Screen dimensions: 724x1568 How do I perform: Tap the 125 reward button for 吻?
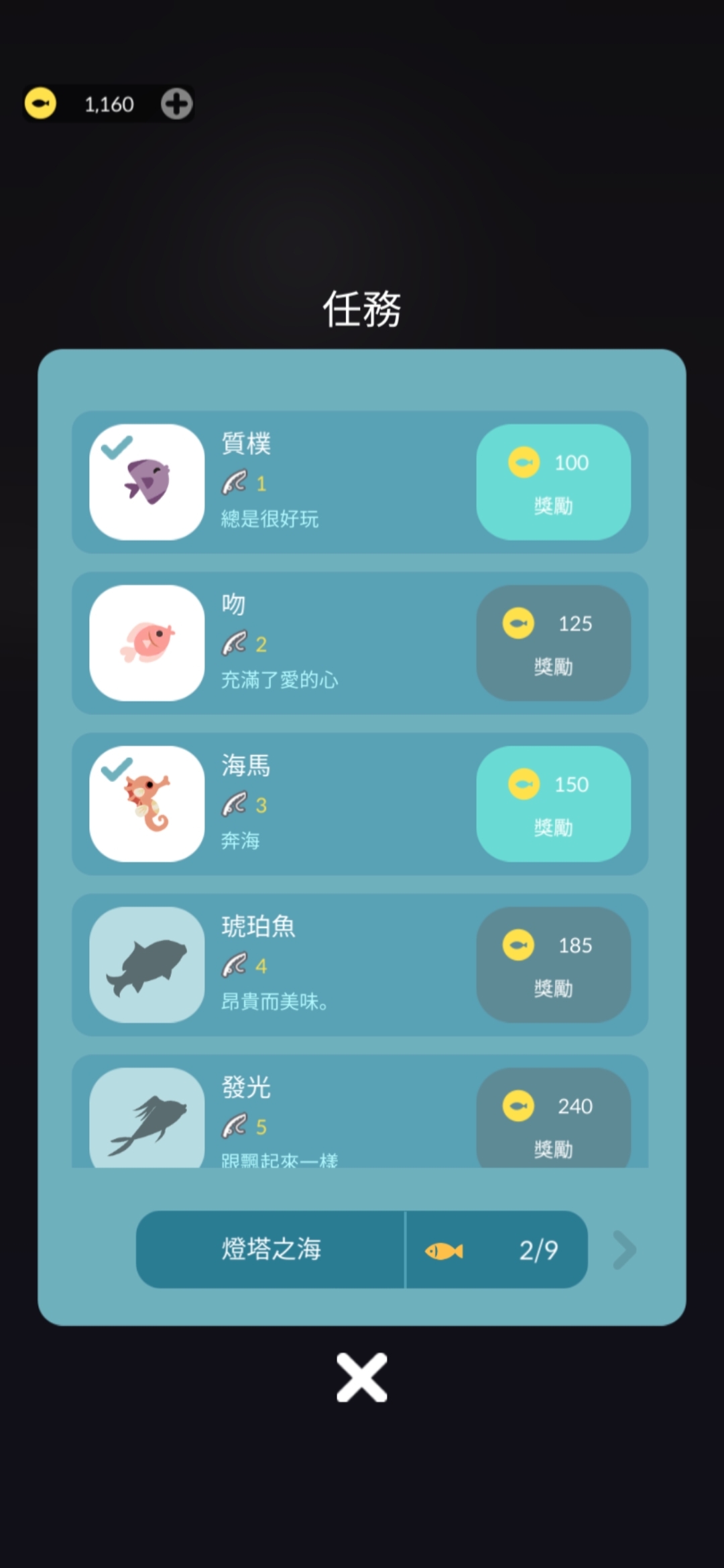[553, 643]
